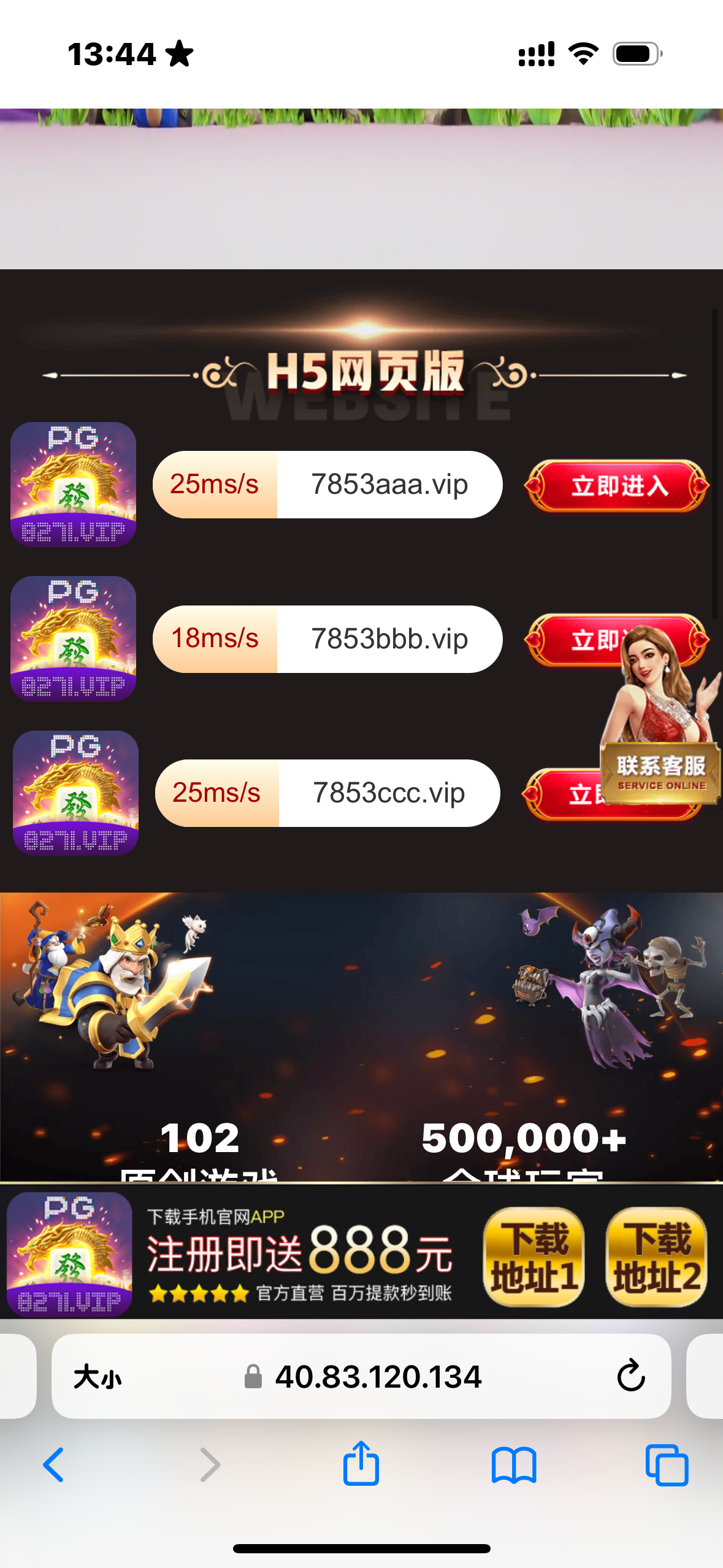This screenshot has width=723, height=1568.
Task: Share this page
Action: 361,1464
